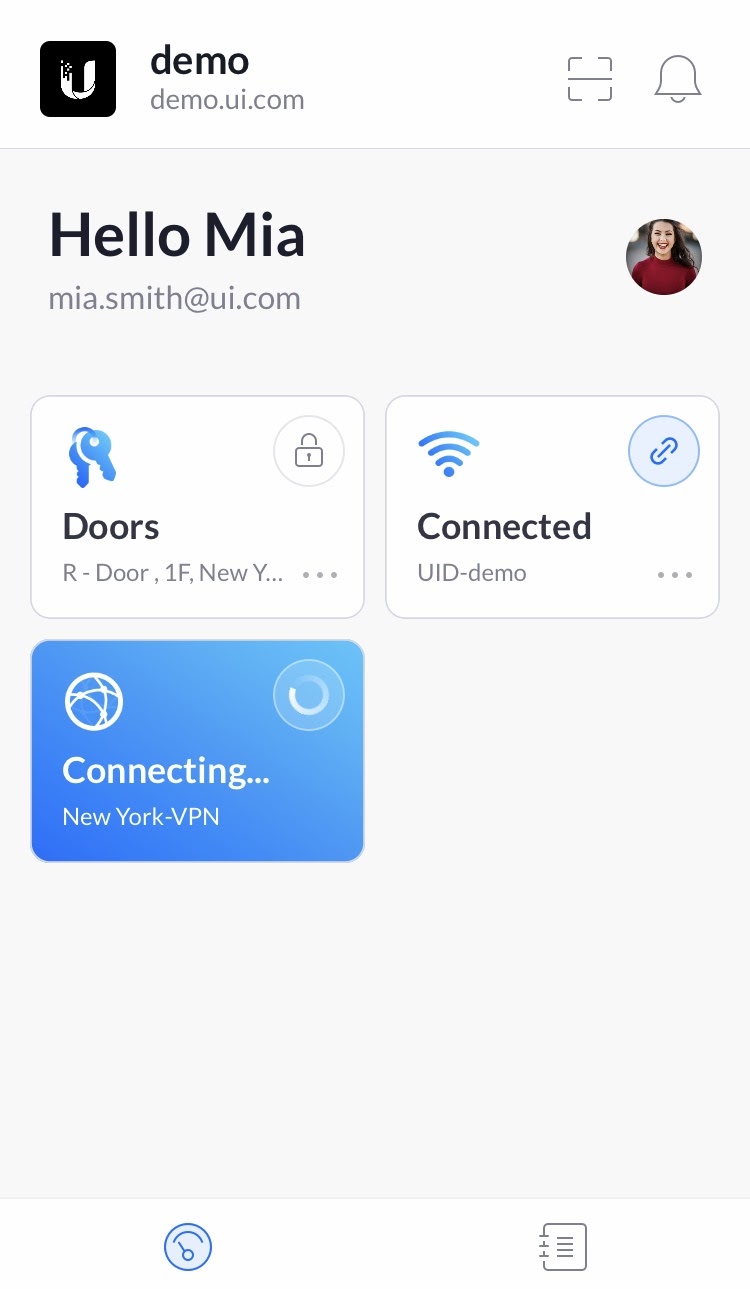
Task: Tap the lock button on Doors card
Action: (309, 453)
